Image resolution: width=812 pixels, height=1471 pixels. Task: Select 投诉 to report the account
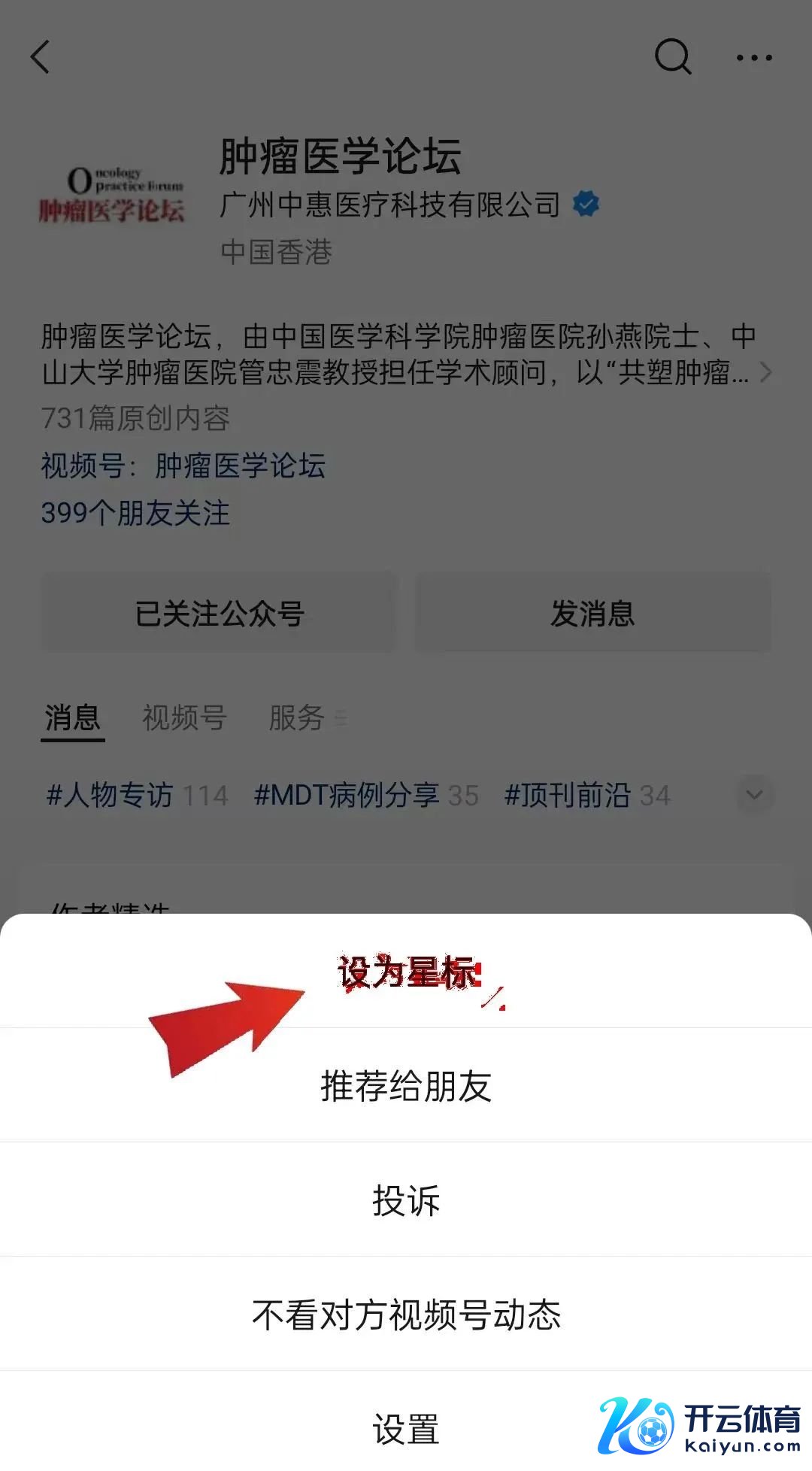406,1200
